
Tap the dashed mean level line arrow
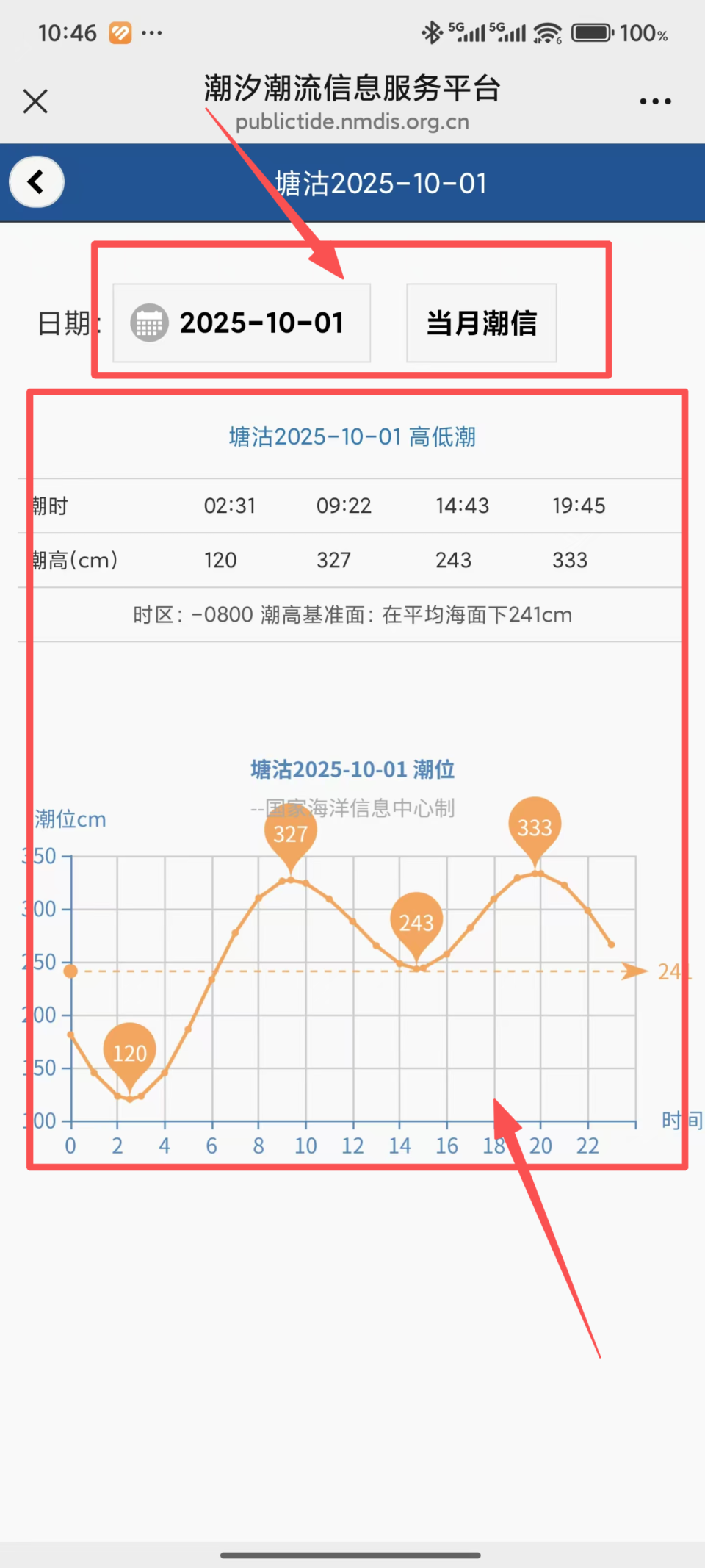[632, 971]
